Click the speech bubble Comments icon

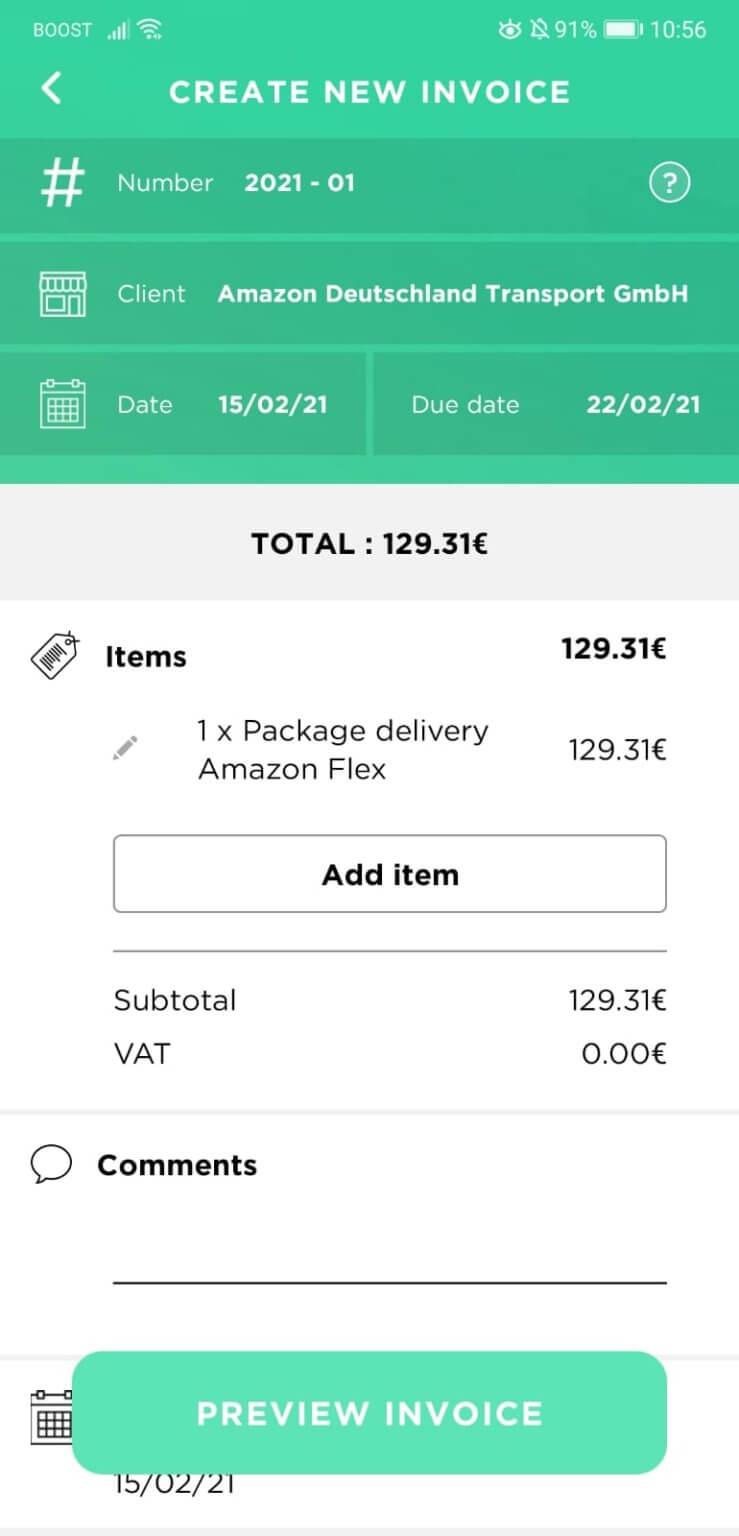[x=50, y=1163]
